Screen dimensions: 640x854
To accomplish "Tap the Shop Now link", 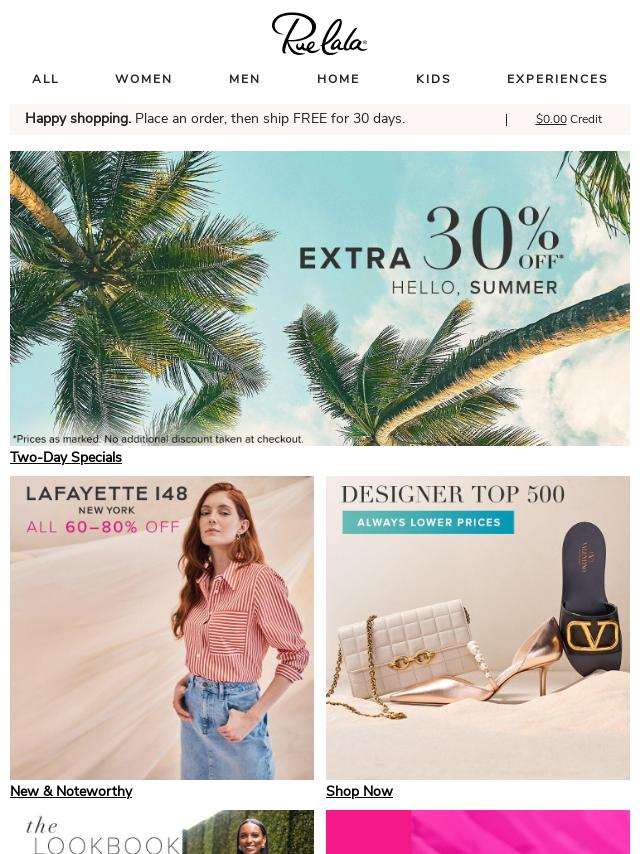I will 359,791.
